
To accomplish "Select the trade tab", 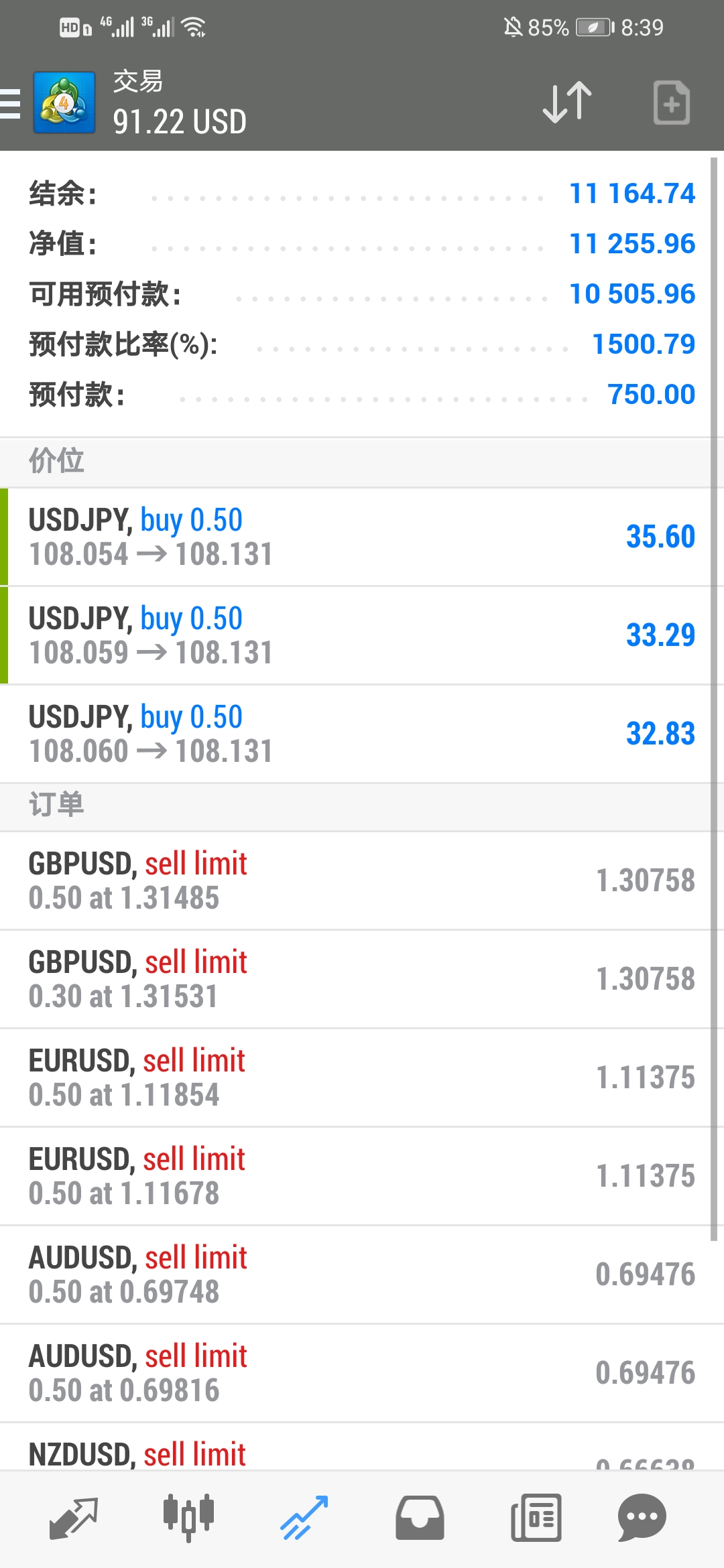I will click(x=304, y=1518).
